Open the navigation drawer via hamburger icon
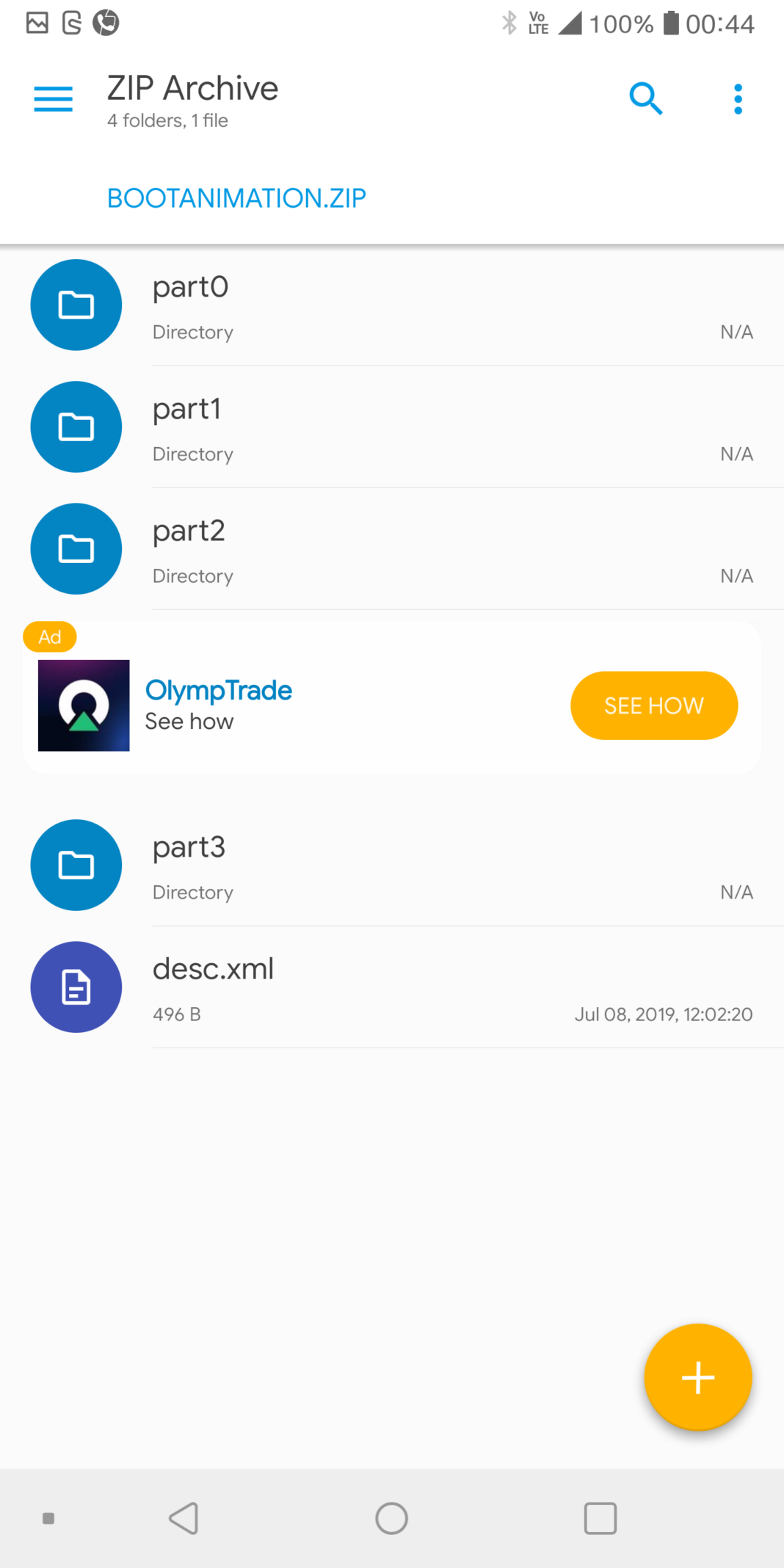The image size is (784, 1568). [x=52, y=98]
